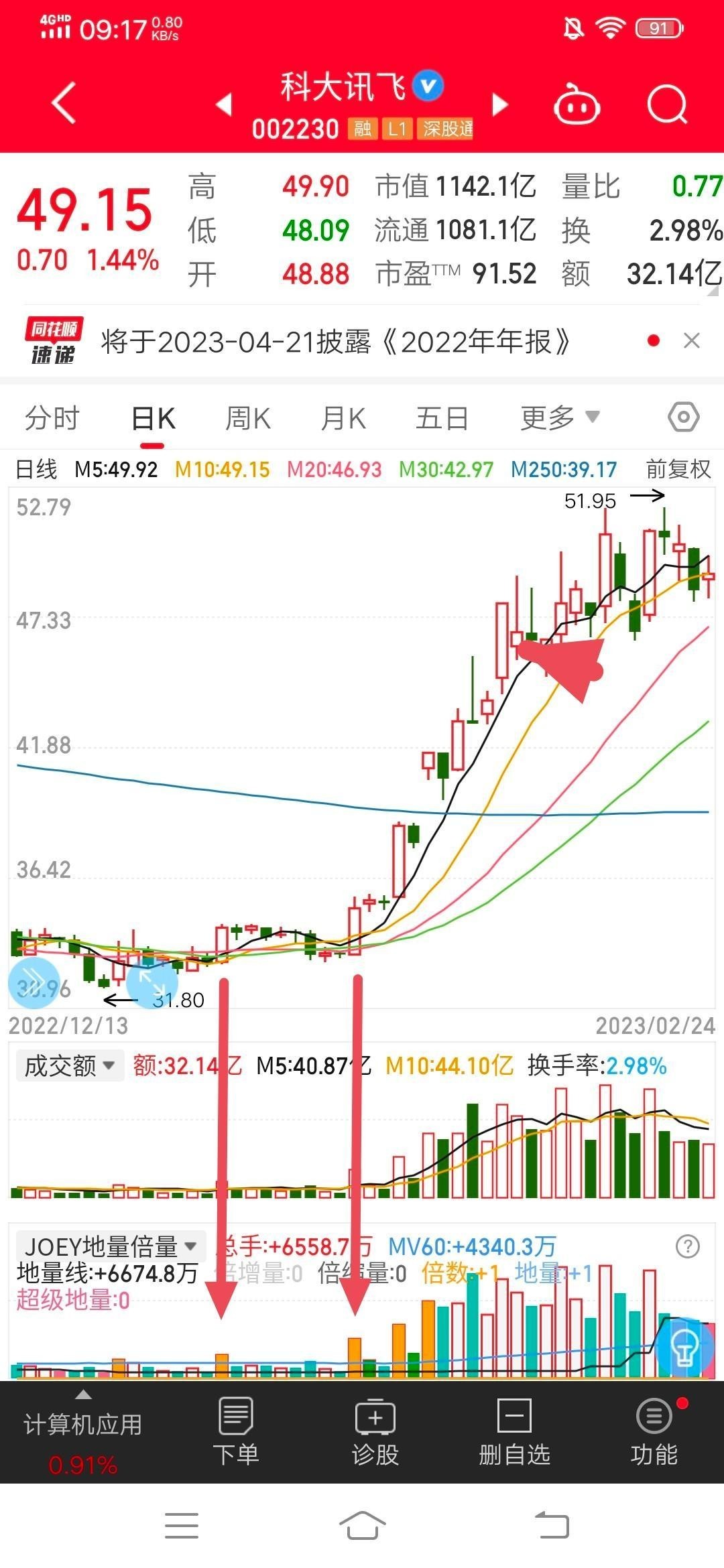The width and height of the screenshot is (724, 1568).
Task: Switch to the previous stock arrow
Action: [224, 105]
